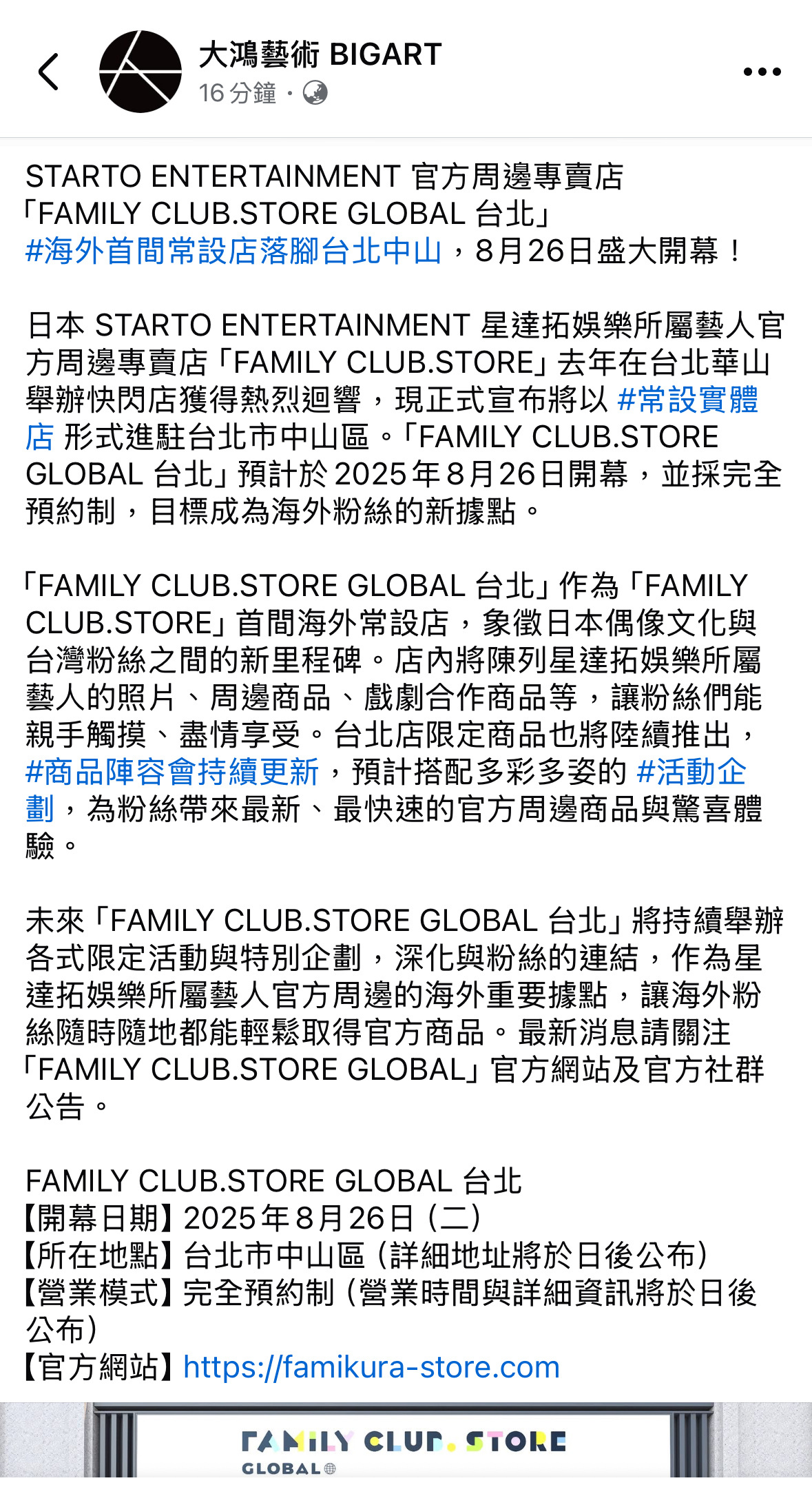Open the 大鴻藝術 BIGART profile picture
812x1485 pixels.
click(140, 72)
